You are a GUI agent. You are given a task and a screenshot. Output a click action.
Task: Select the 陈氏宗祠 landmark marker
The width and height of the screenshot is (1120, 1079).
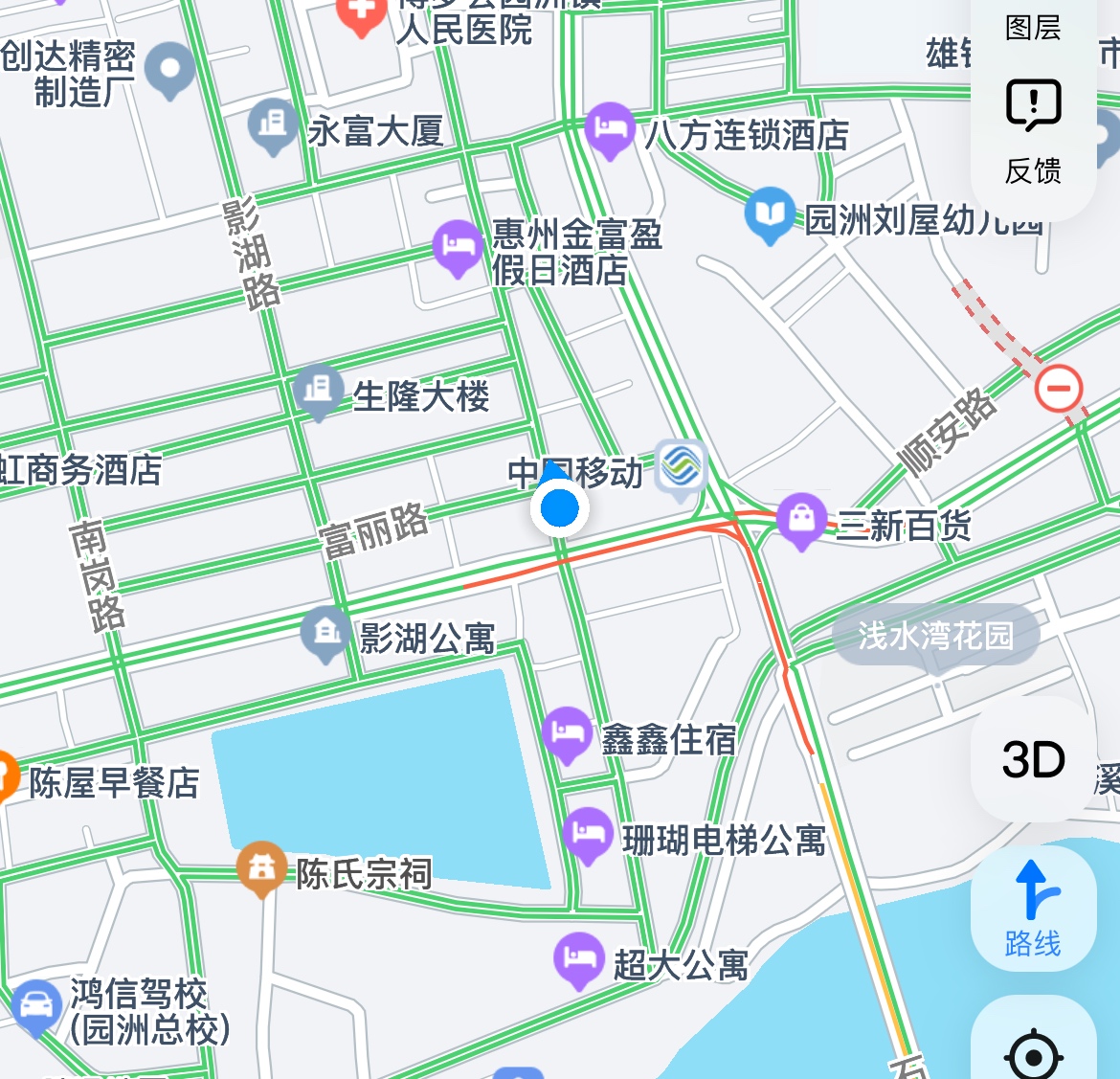261,867
